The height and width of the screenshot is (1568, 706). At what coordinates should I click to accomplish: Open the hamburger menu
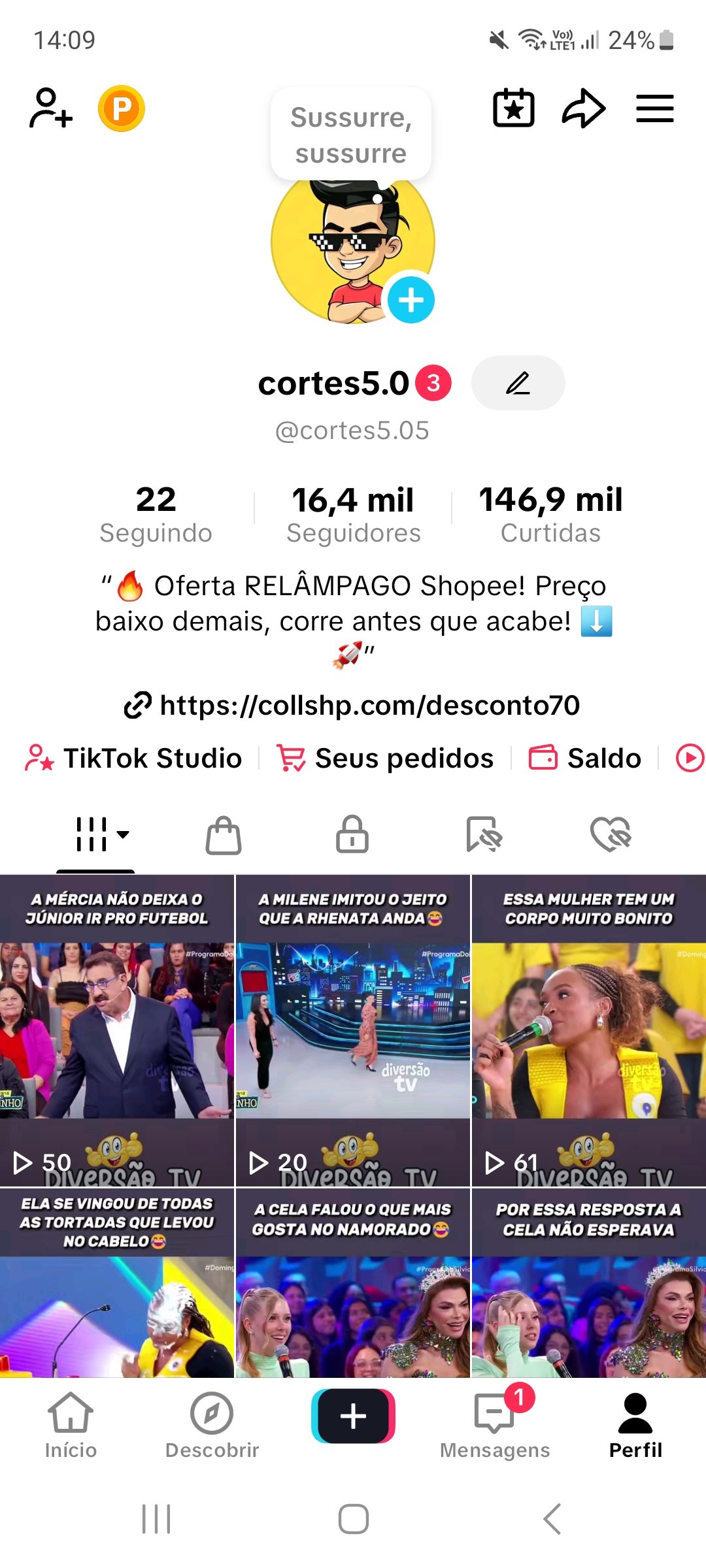pos(654,108)
